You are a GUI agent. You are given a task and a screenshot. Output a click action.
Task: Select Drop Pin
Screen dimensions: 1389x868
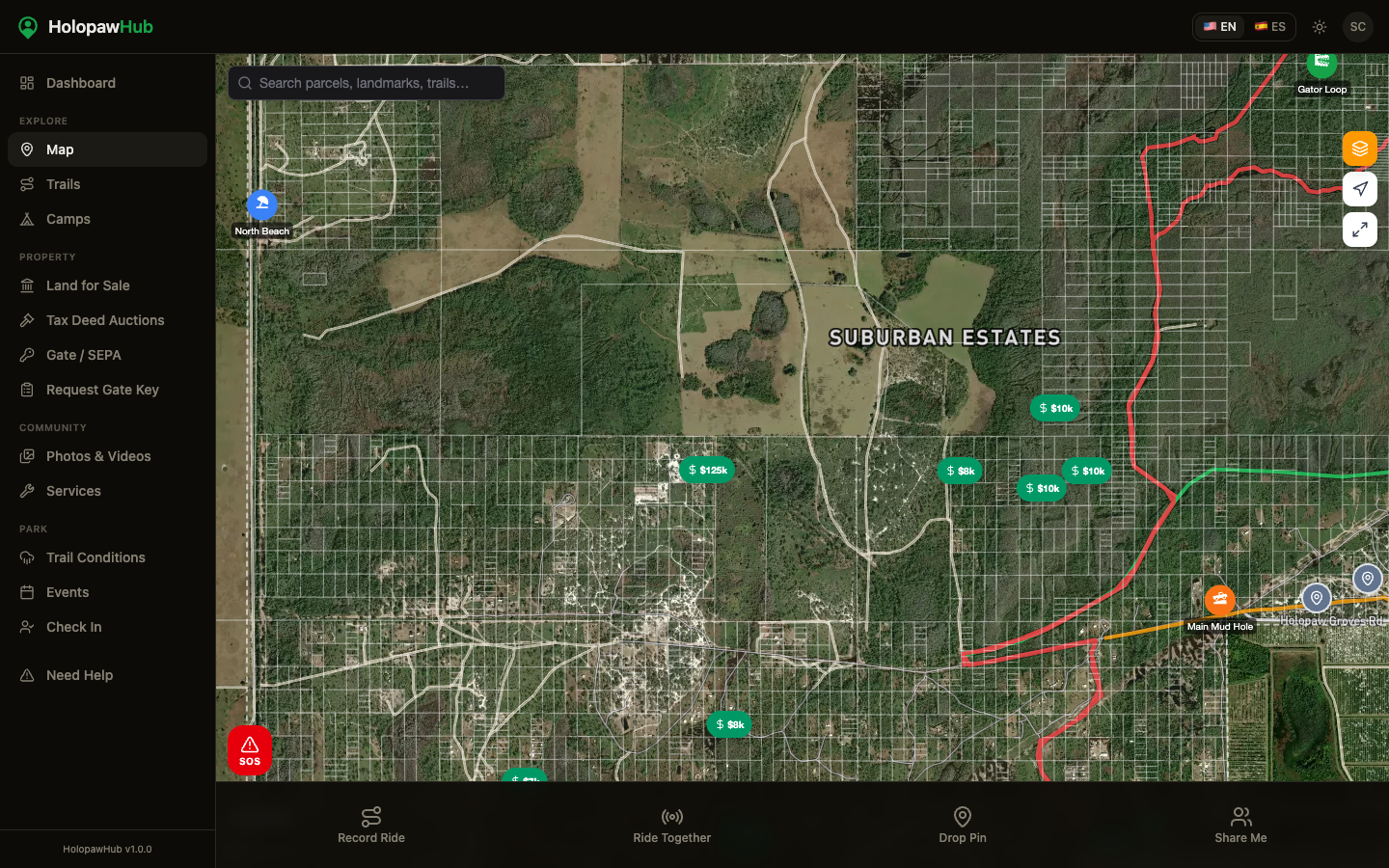coord(963,825)
